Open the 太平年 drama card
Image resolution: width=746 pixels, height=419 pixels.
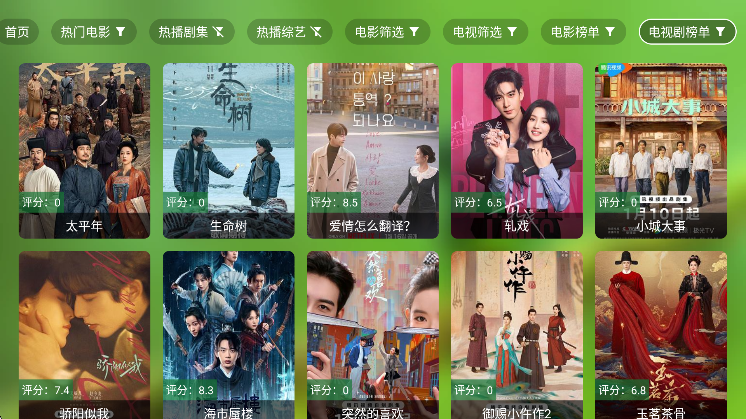tap(85, 150)
